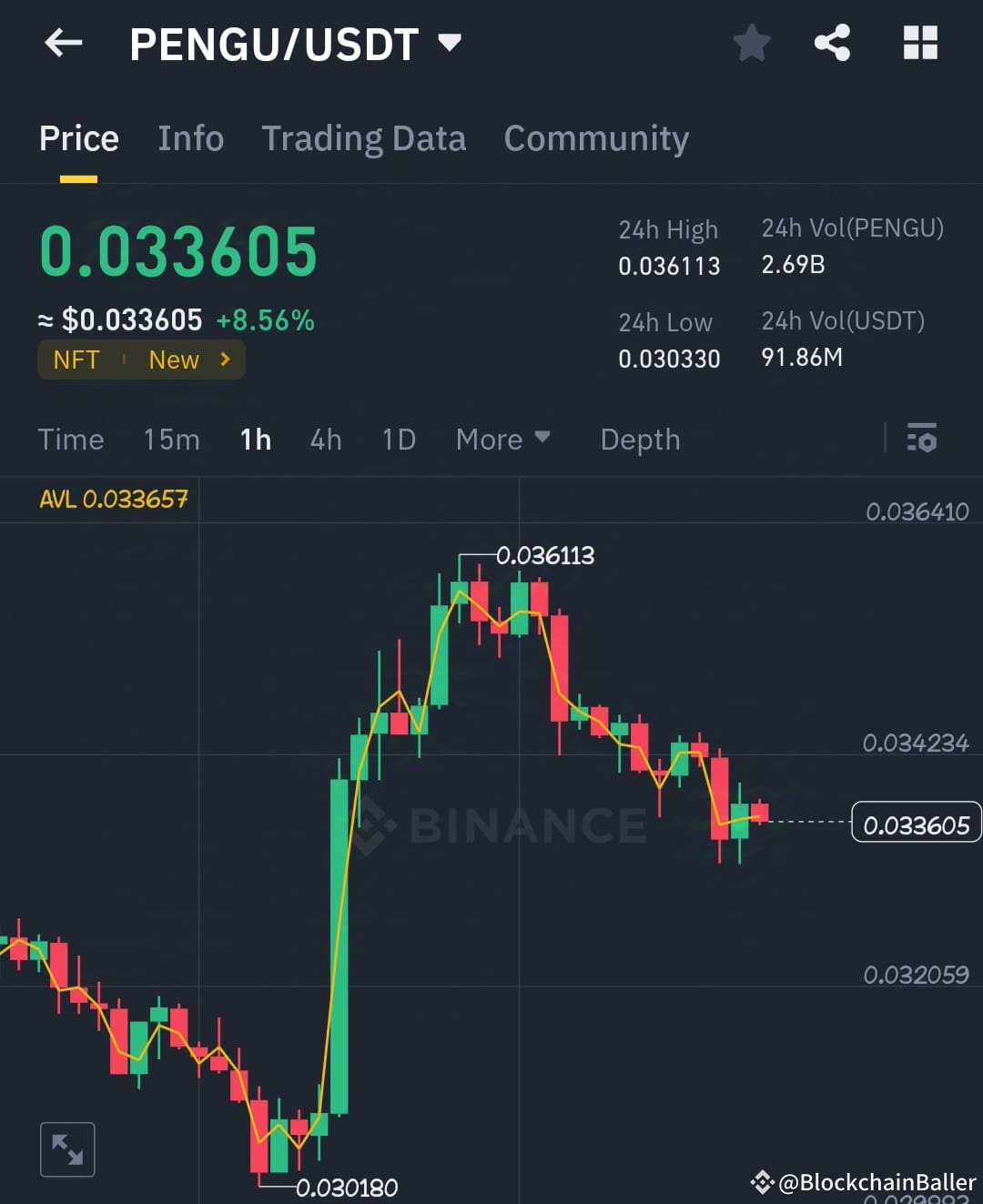Tap the current price label 0.033605
Screen dimensions: 983x1204
coord(916,824)
